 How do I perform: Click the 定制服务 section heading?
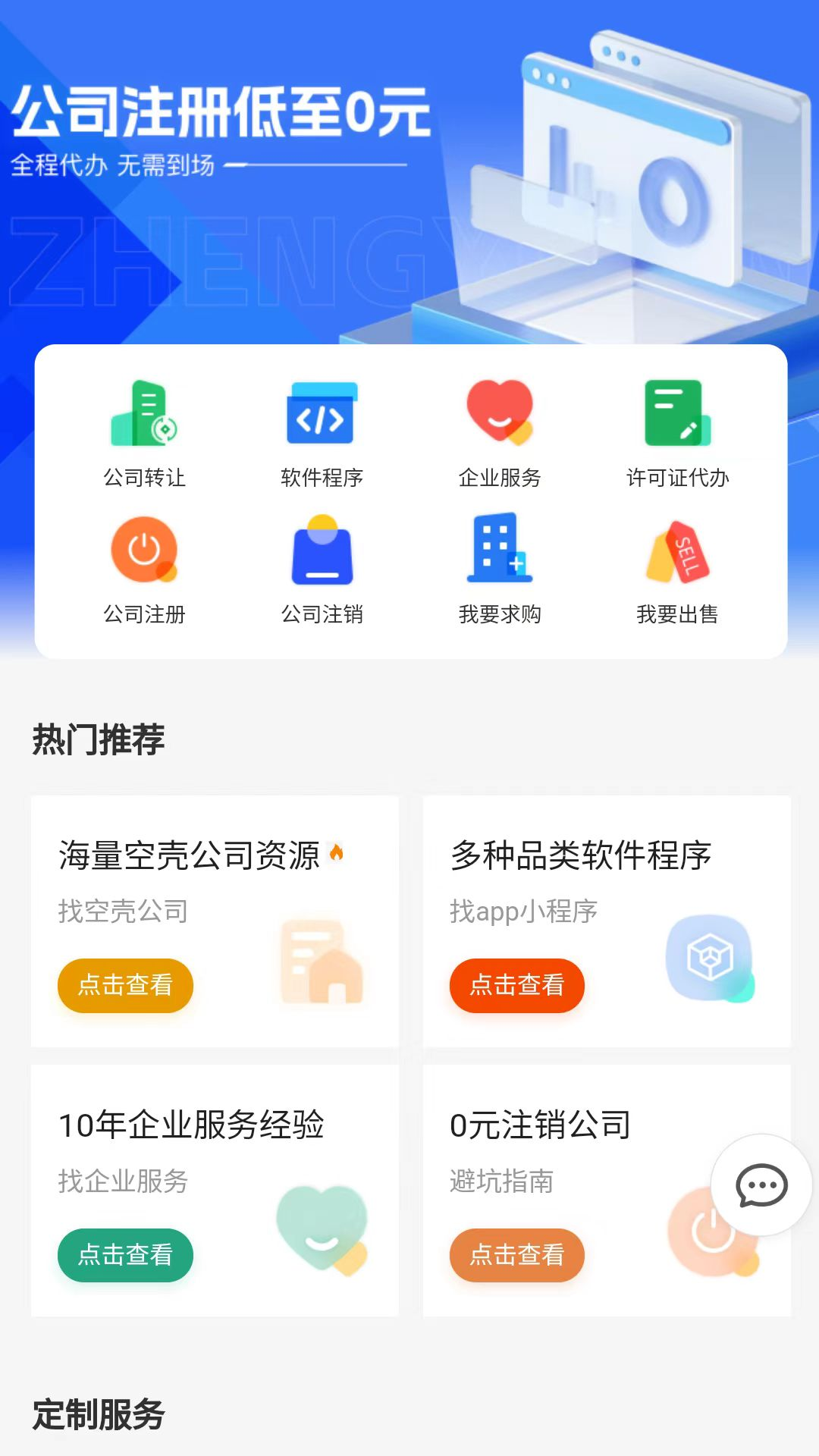[x=97, y=1415]
